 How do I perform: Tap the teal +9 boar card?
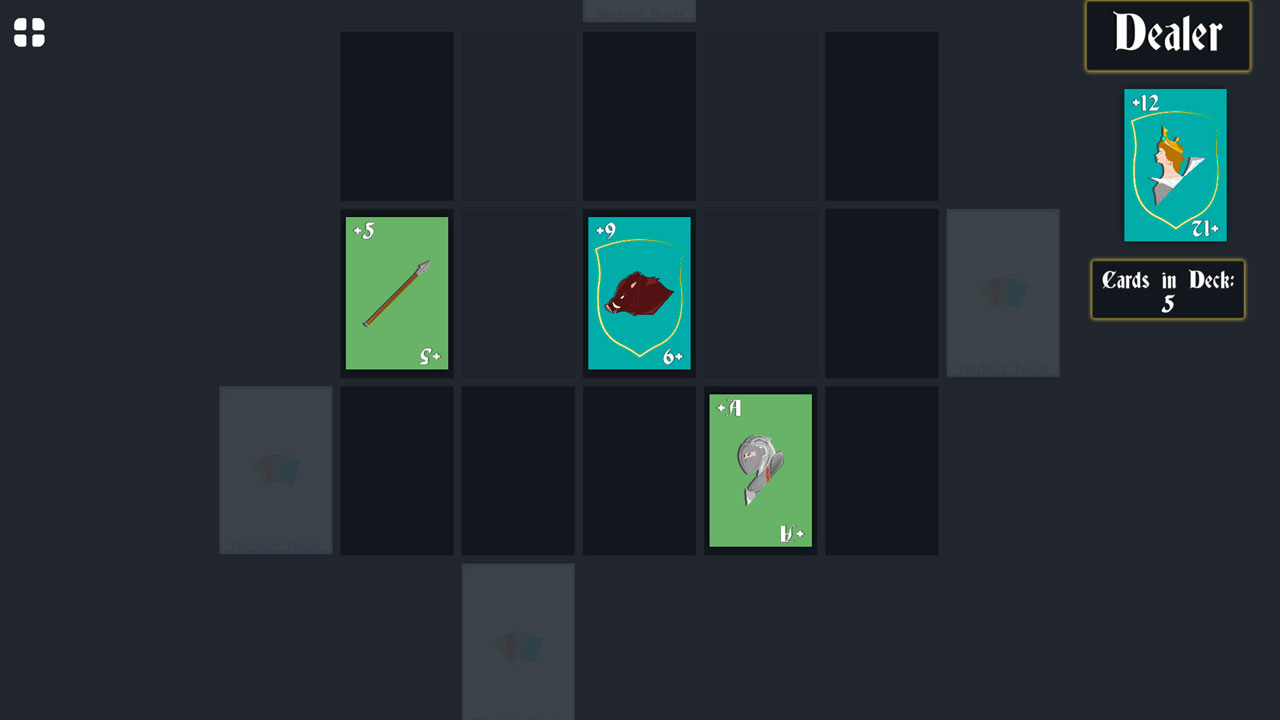[639, 293]
